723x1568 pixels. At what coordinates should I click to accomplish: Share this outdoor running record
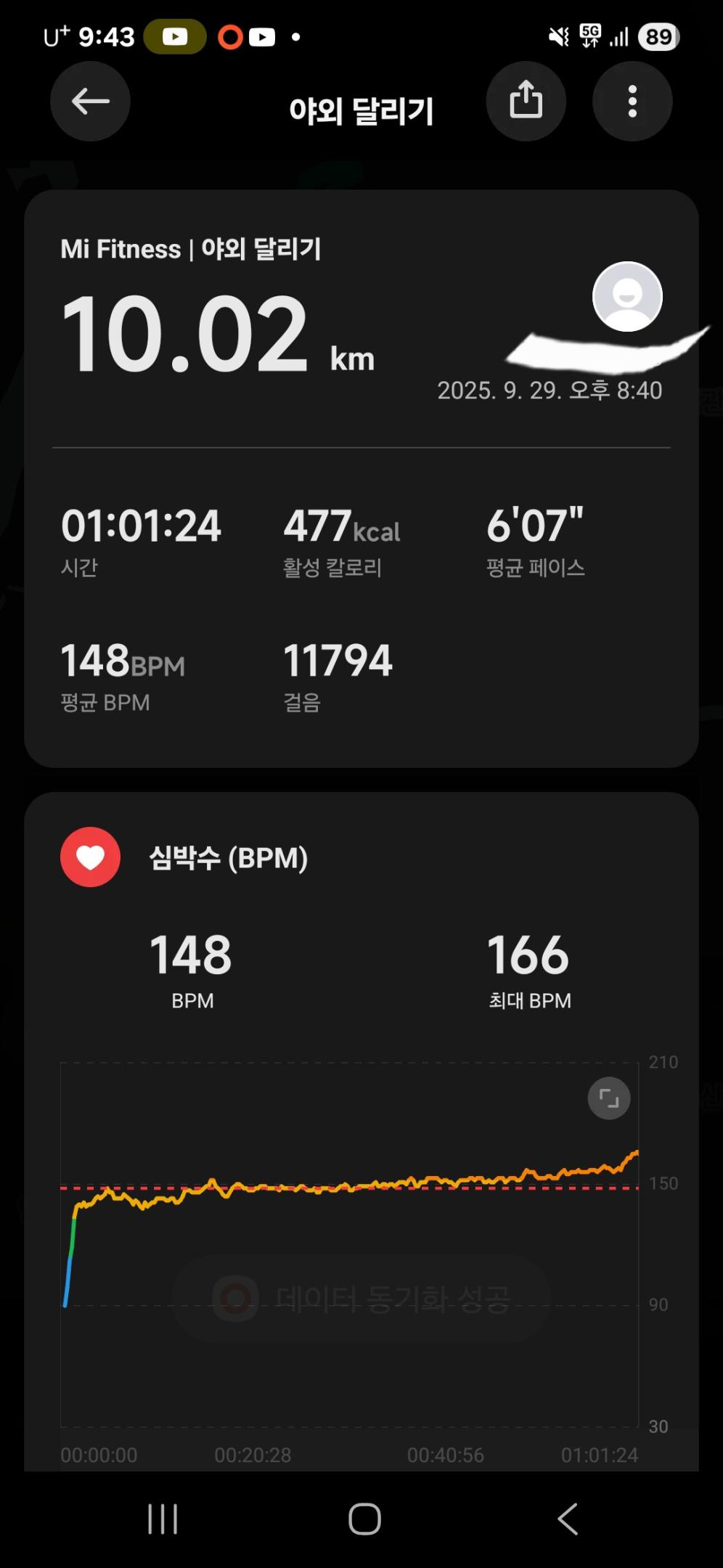click(x=526, y=101)
